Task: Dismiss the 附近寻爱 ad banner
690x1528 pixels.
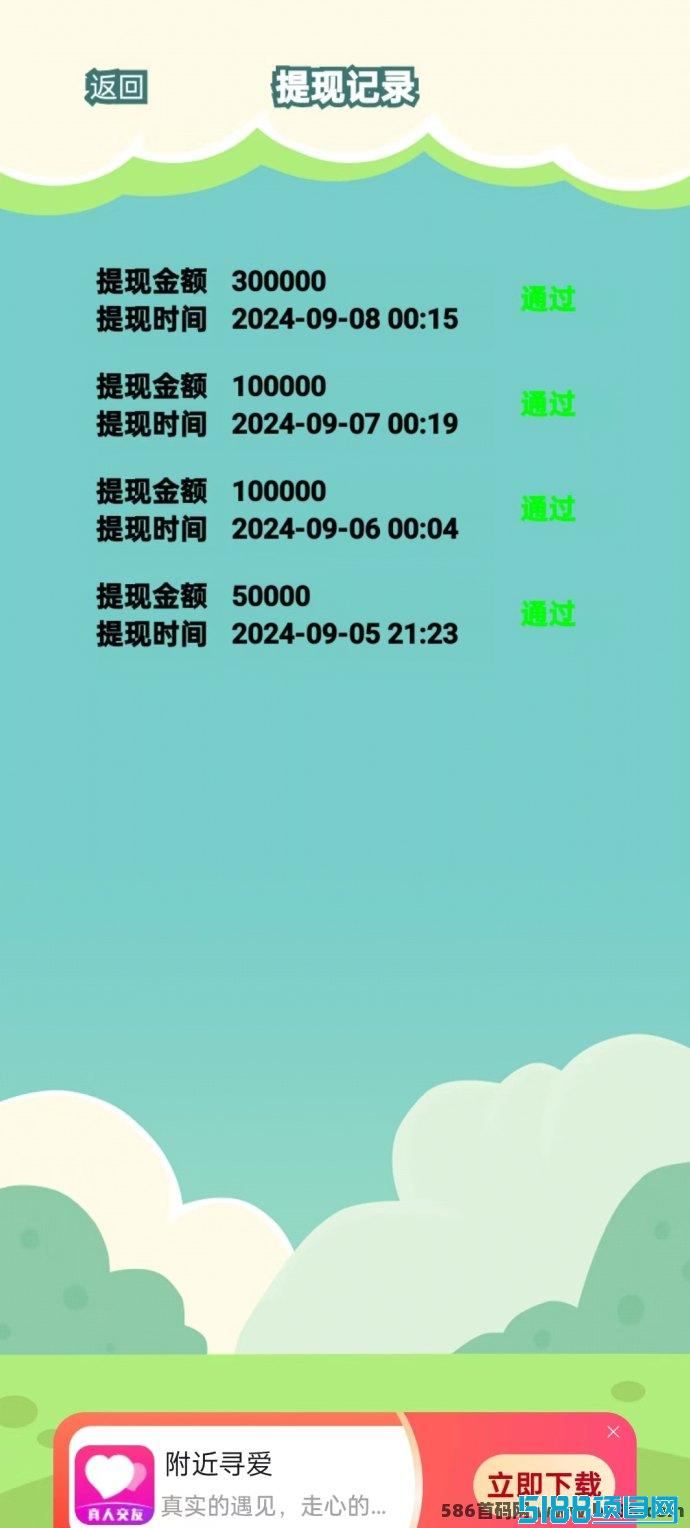Action: coord(613,1432)
